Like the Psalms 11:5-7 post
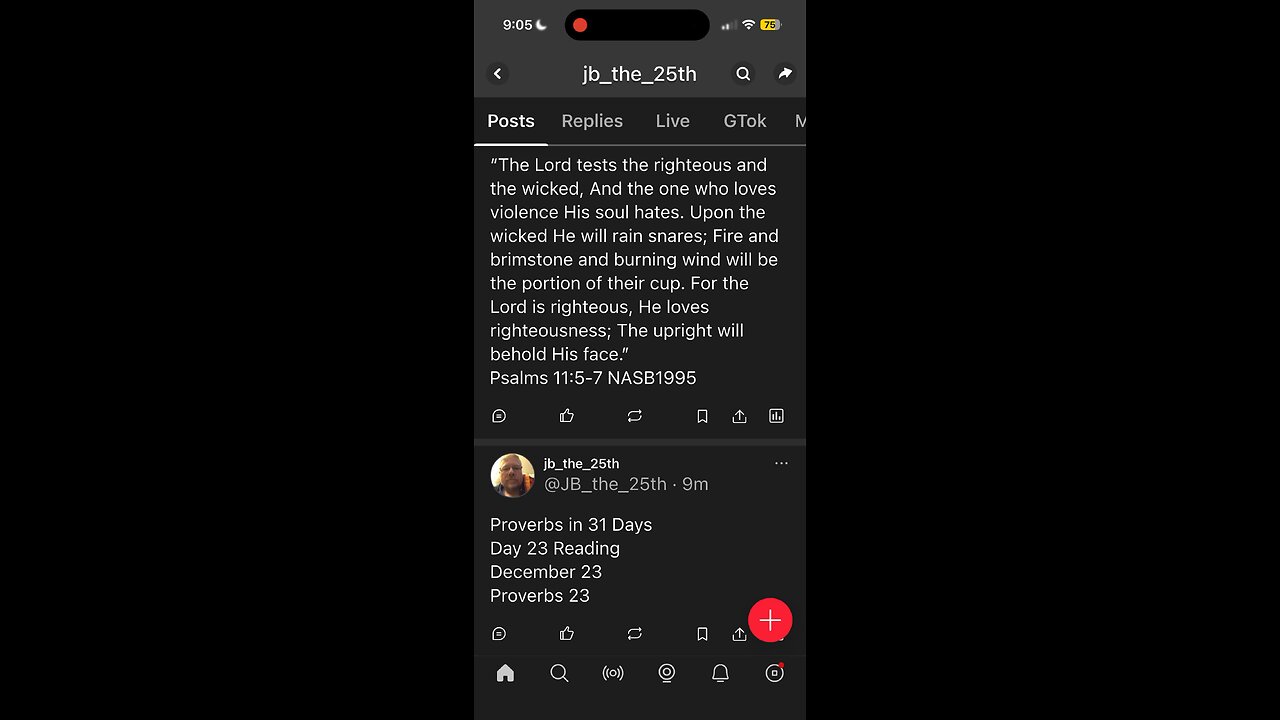This screenshot has width=1280, height=720. pyautogui.click(x=567, y=416)
